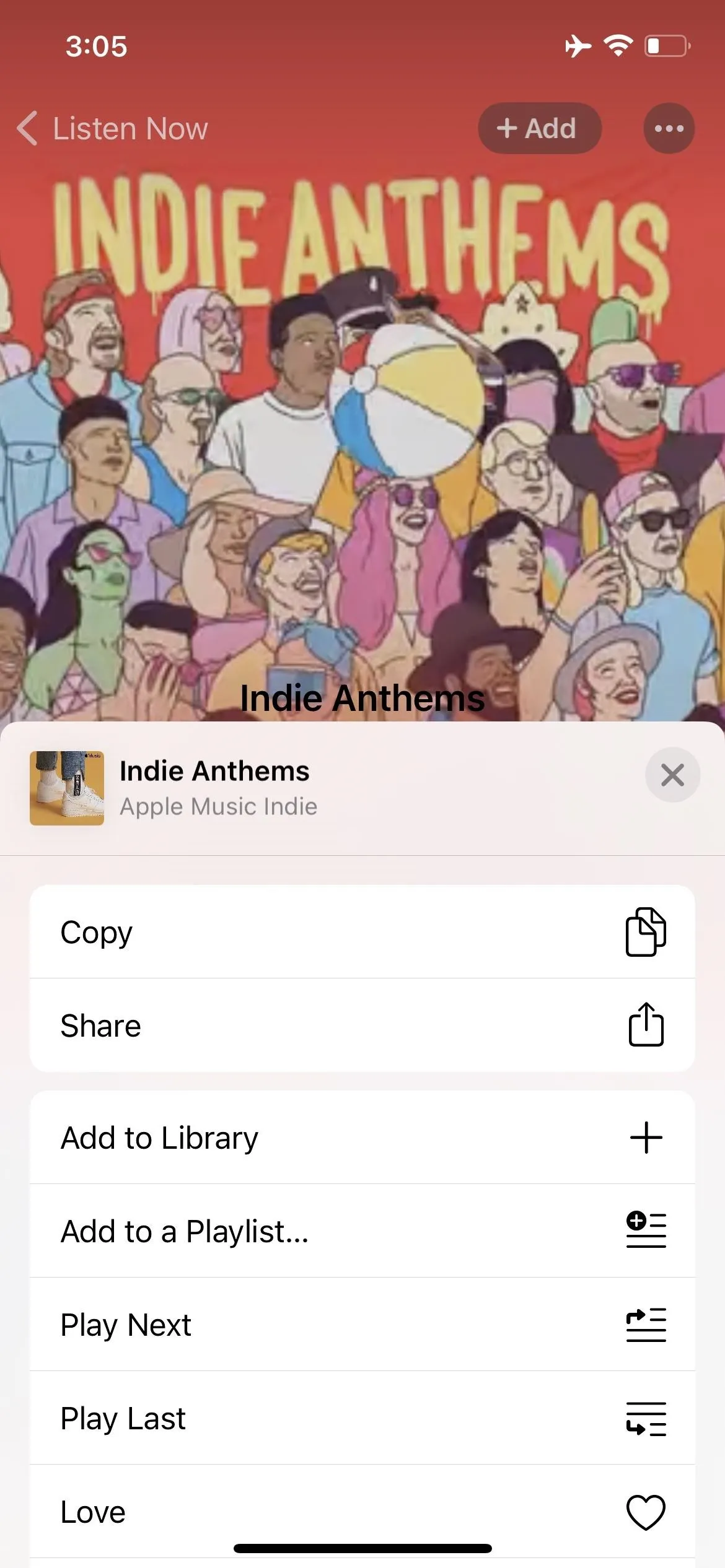Select Add to Library
This screenshot has width=725, height=1568.
[362, 1138]
